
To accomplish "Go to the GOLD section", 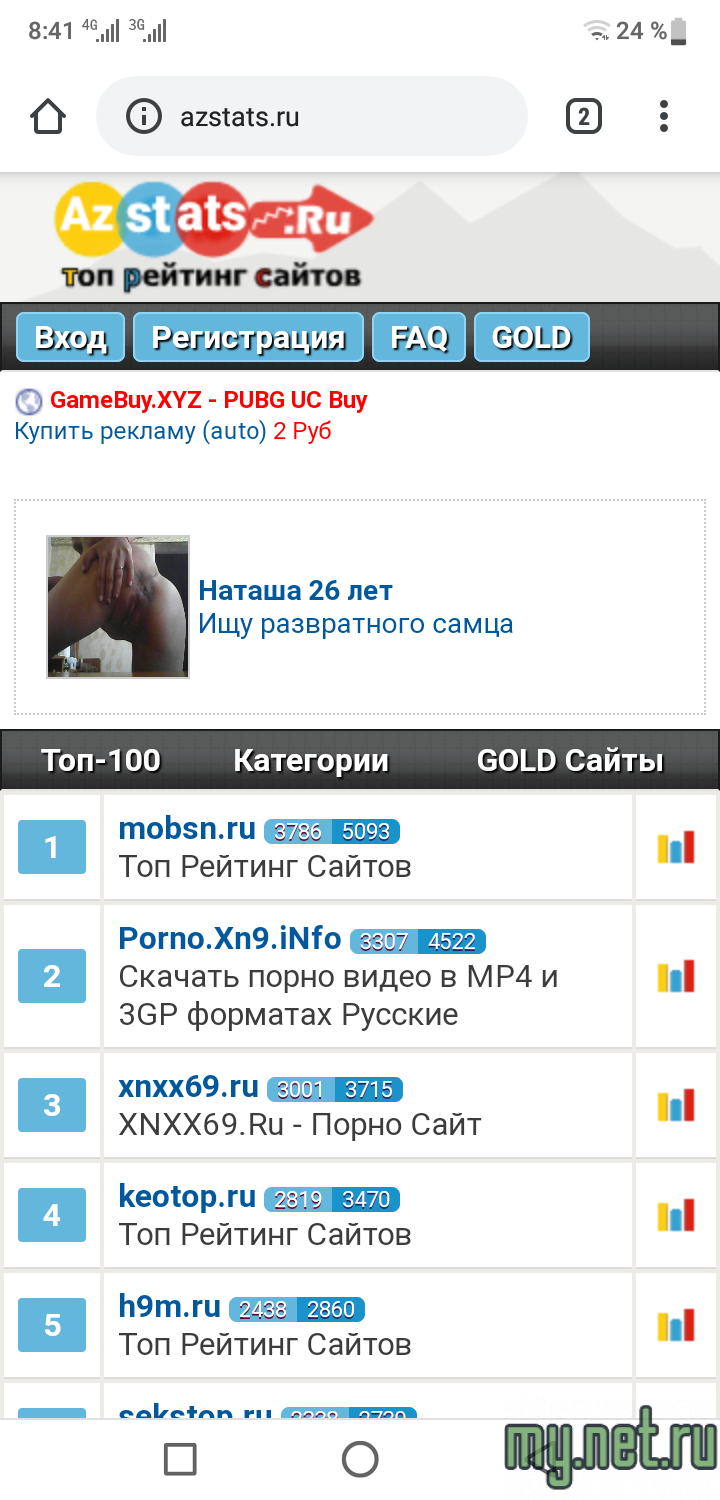I will (x=531, y=338).
